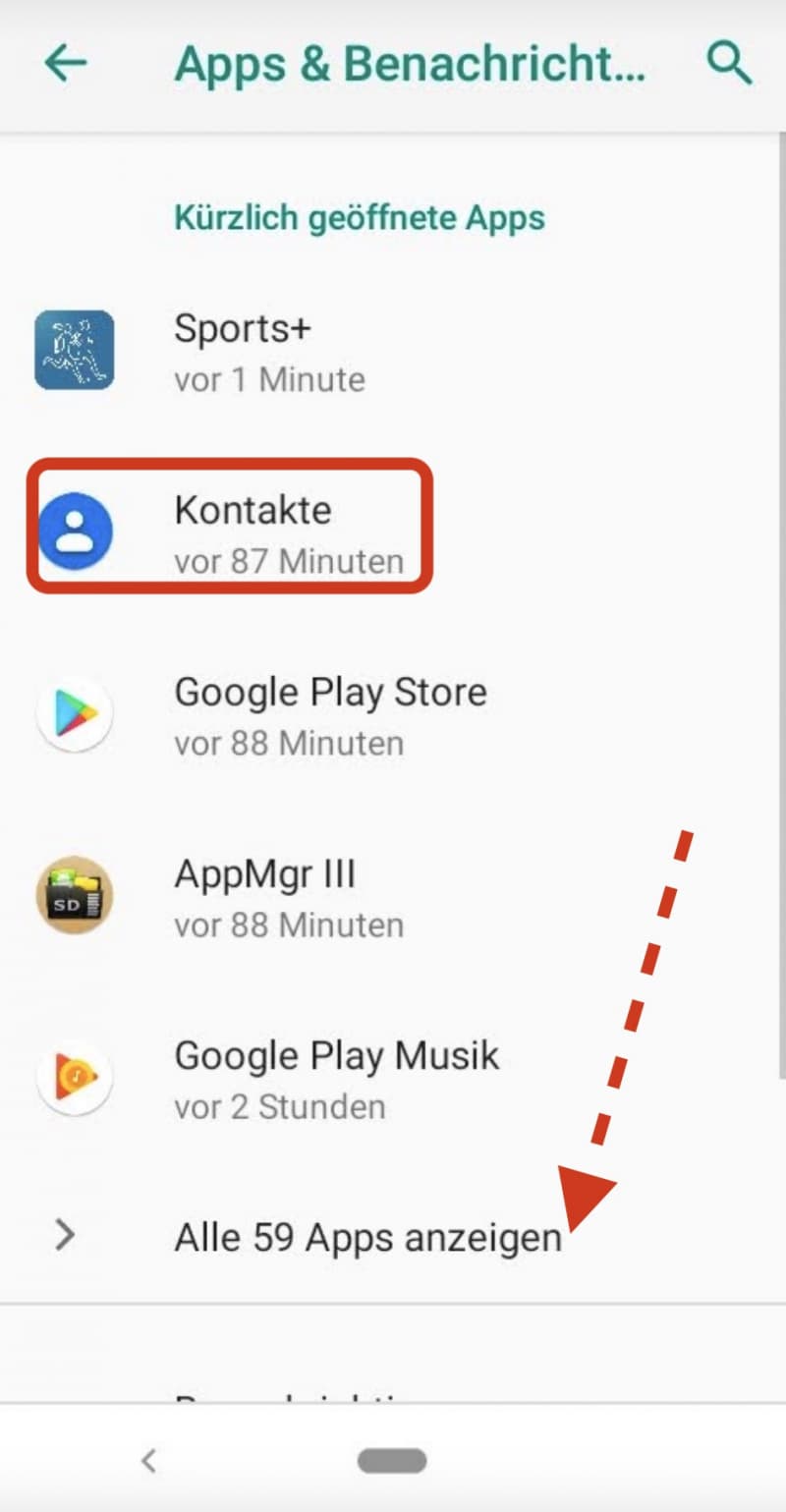Open the Sports+ app info
This screenshot has height=1512, width=786.
tap(393, 351)
